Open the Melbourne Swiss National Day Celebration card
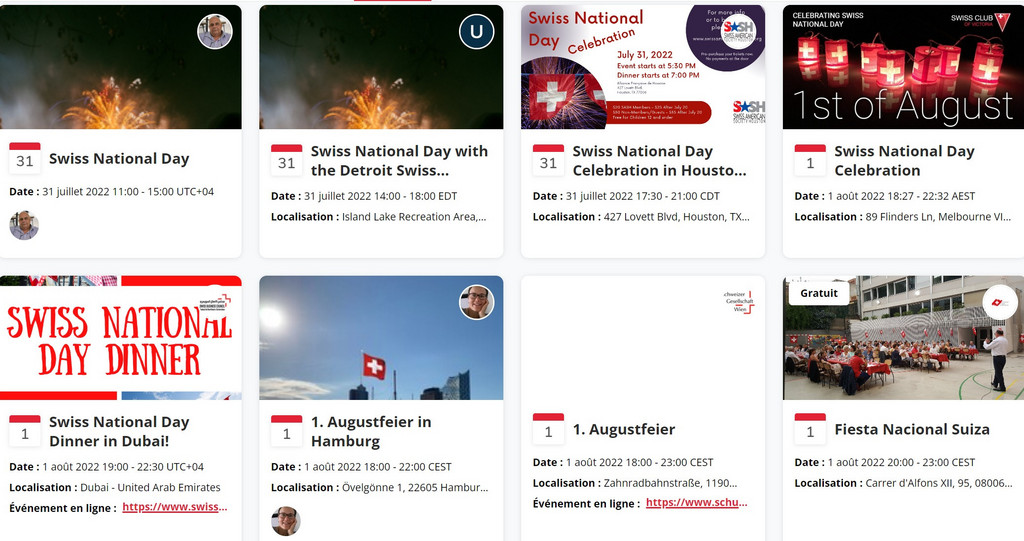Viewport: 1024px width, 541px height. tap(904, 160)
